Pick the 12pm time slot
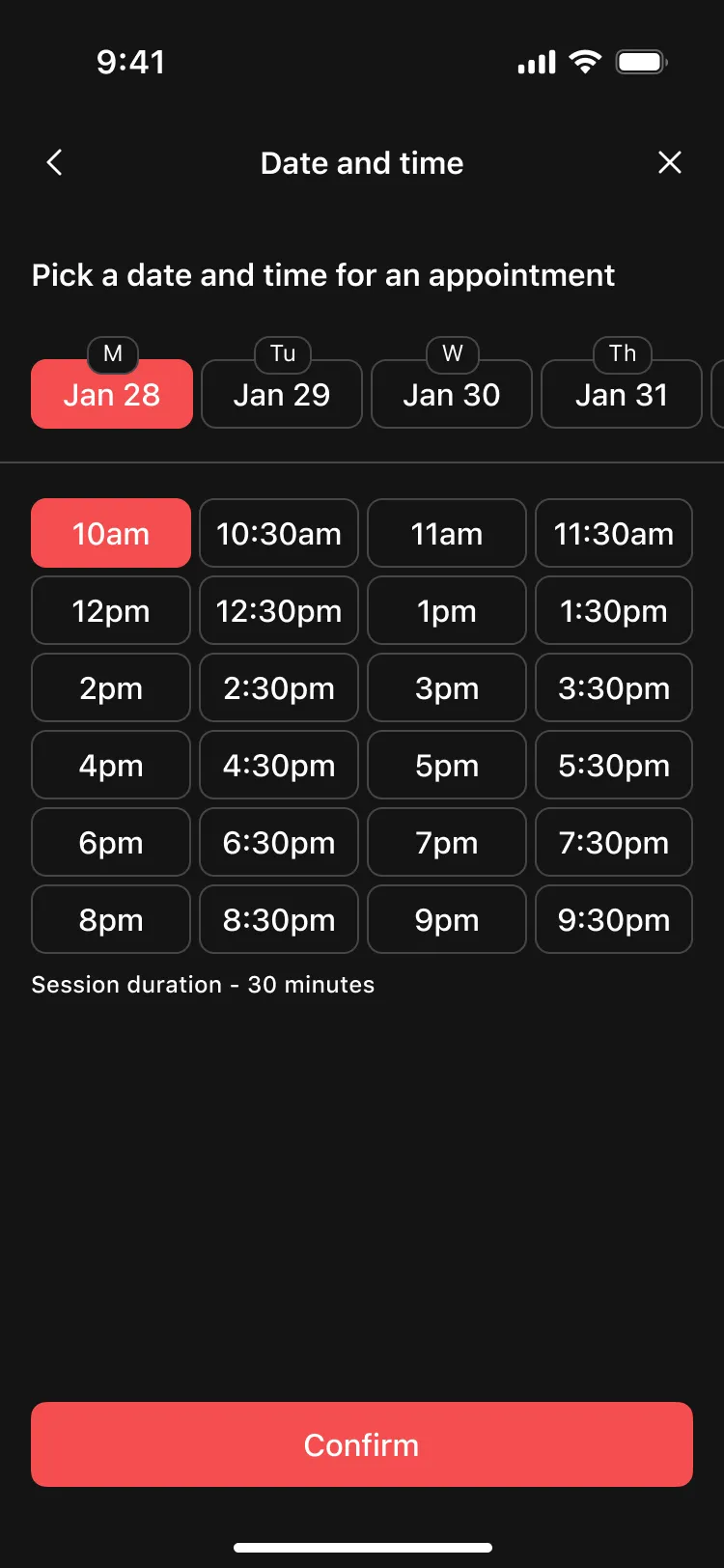This screenshot has height=1568, width=724. (111, 610)
